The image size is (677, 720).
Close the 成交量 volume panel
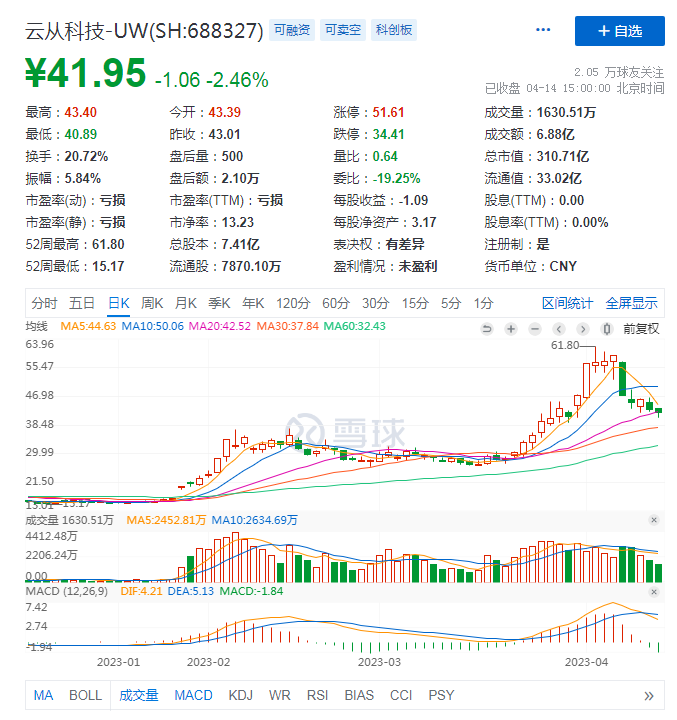(654, 520)
